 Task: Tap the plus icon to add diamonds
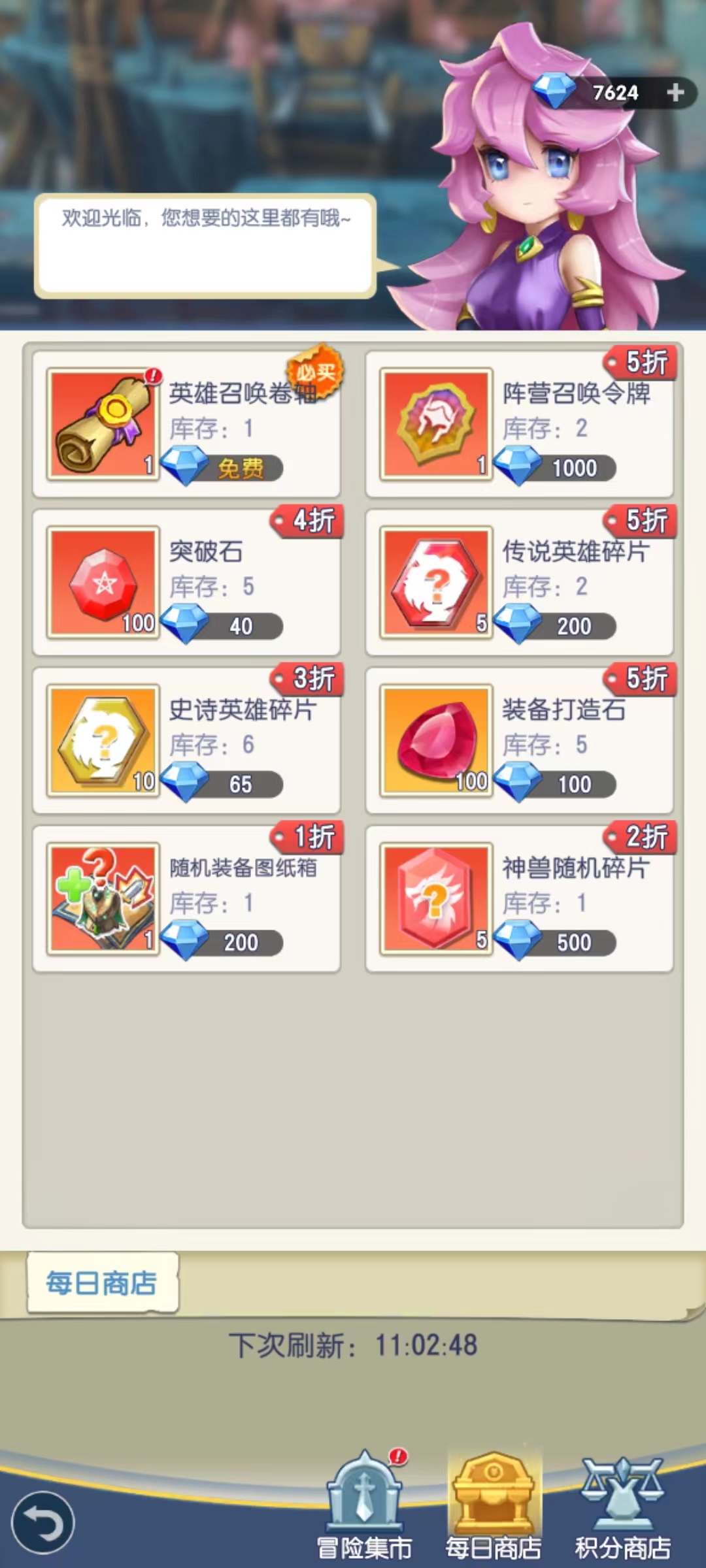(675, 93)
